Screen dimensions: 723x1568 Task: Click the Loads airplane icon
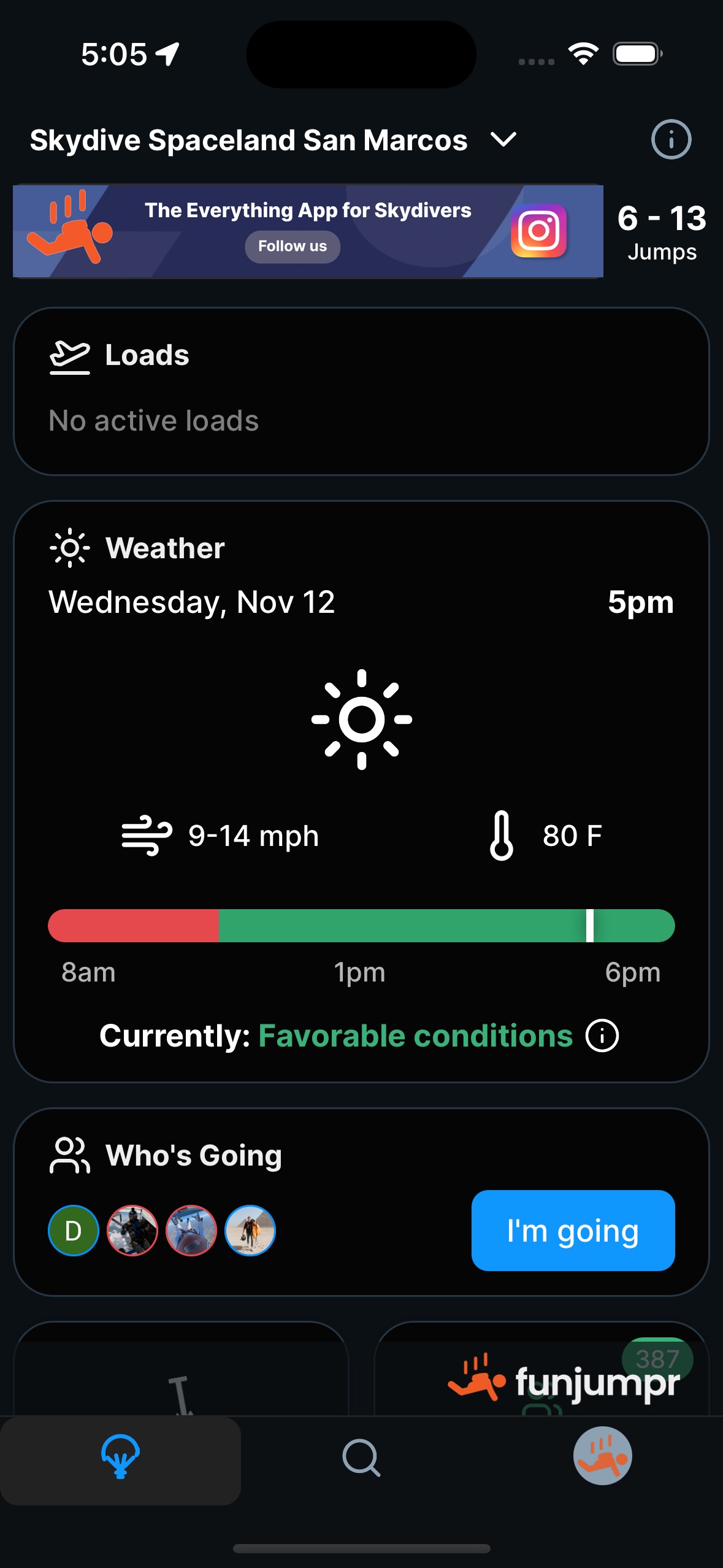69,355
